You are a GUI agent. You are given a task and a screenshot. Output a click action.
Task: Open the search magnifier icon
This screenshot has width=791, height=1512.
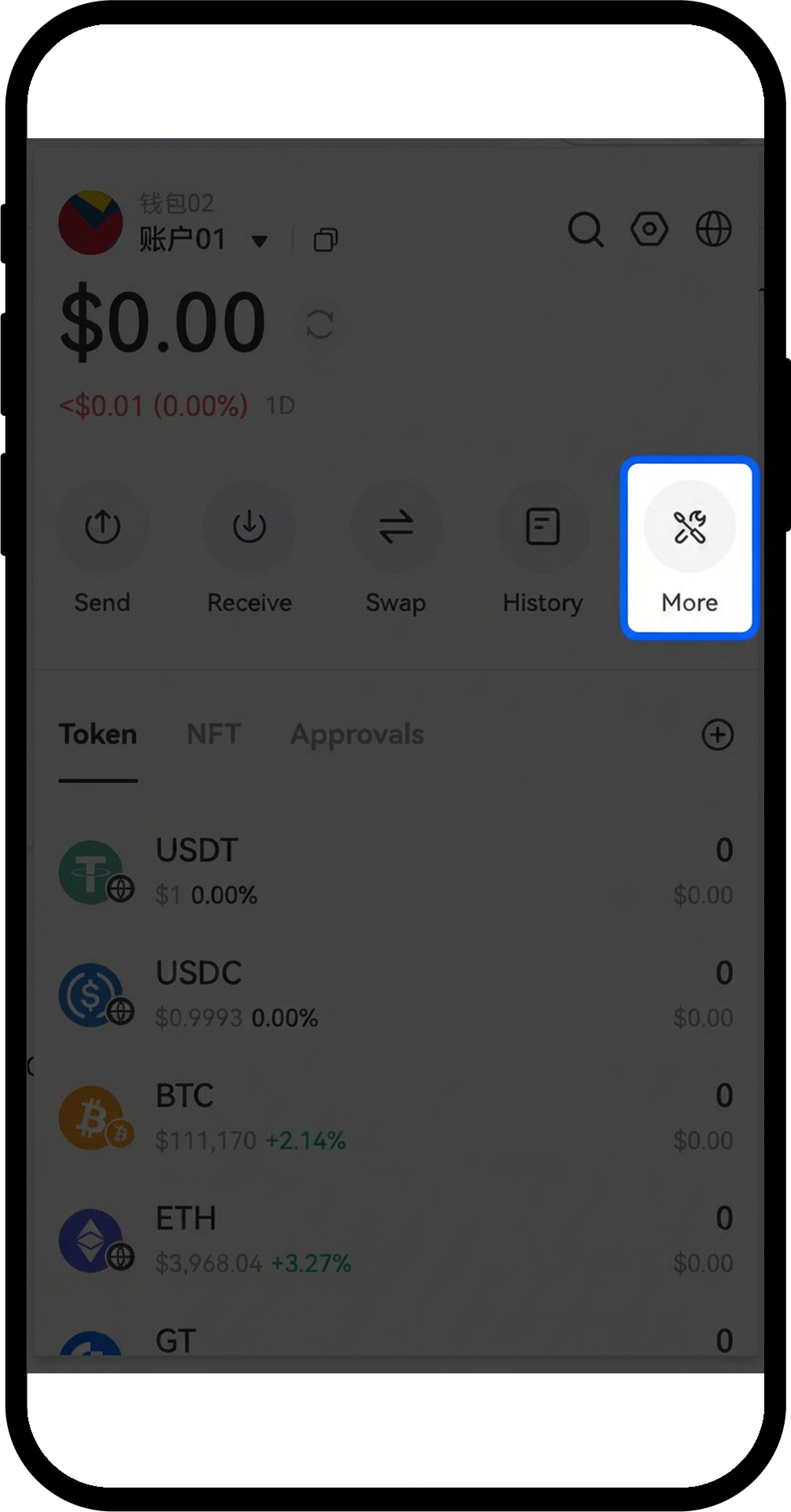[x=585, y=229]
